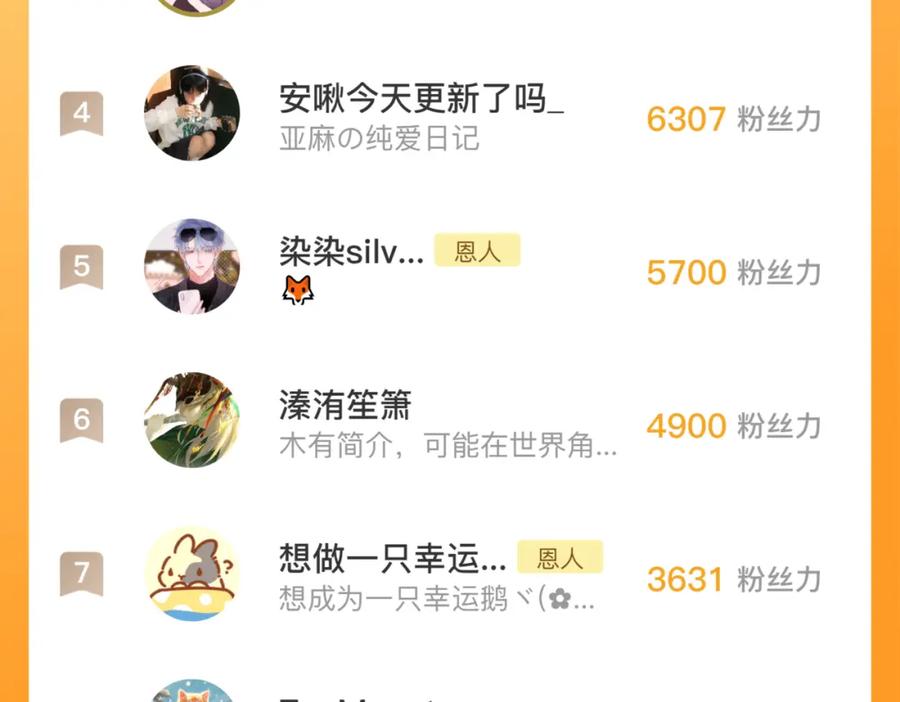Open 溱洧笙箫's profile row
Image resolution: width=900 pixels, height=702 pixels.
pos(346,406)
